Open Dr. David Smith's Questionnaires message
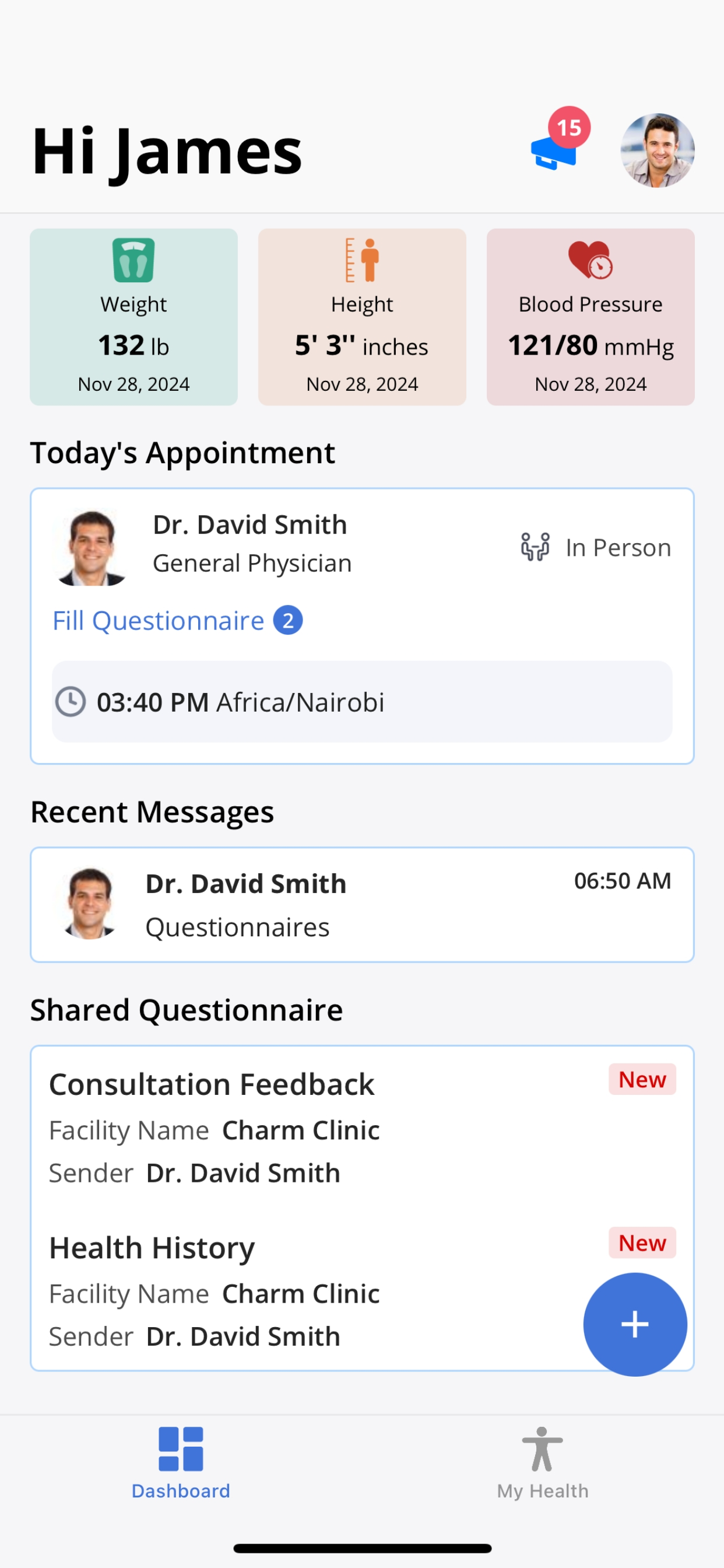Image resolution: width=724 pixels, height=1568 pixels. click(362, 905)
